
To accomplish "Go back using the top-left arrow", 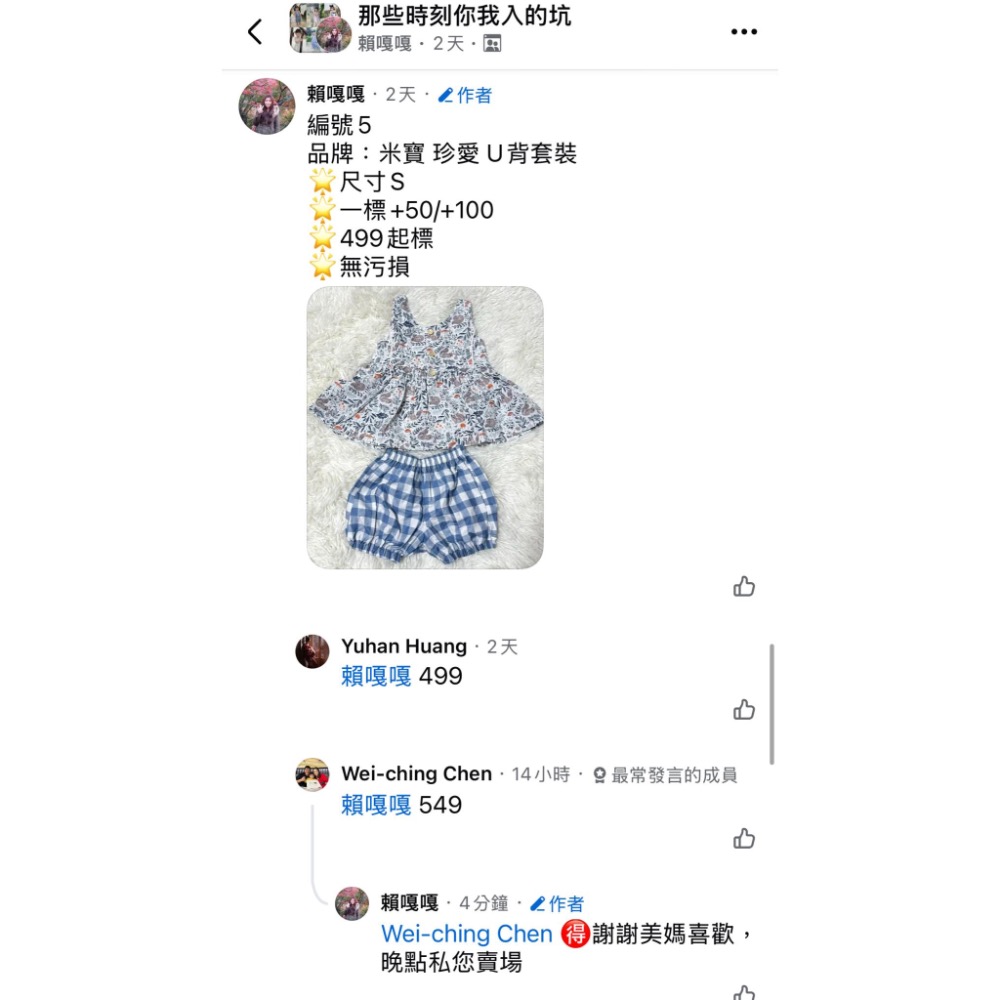I will point(255,32).
